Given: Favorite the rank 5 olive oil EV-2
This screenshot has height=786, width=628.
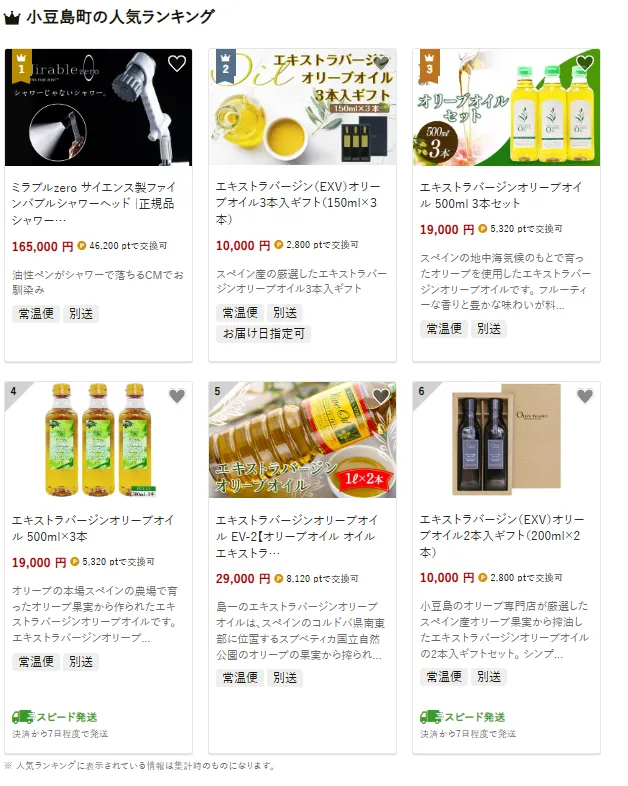Looking at the screenshot, I should [381, 396].
